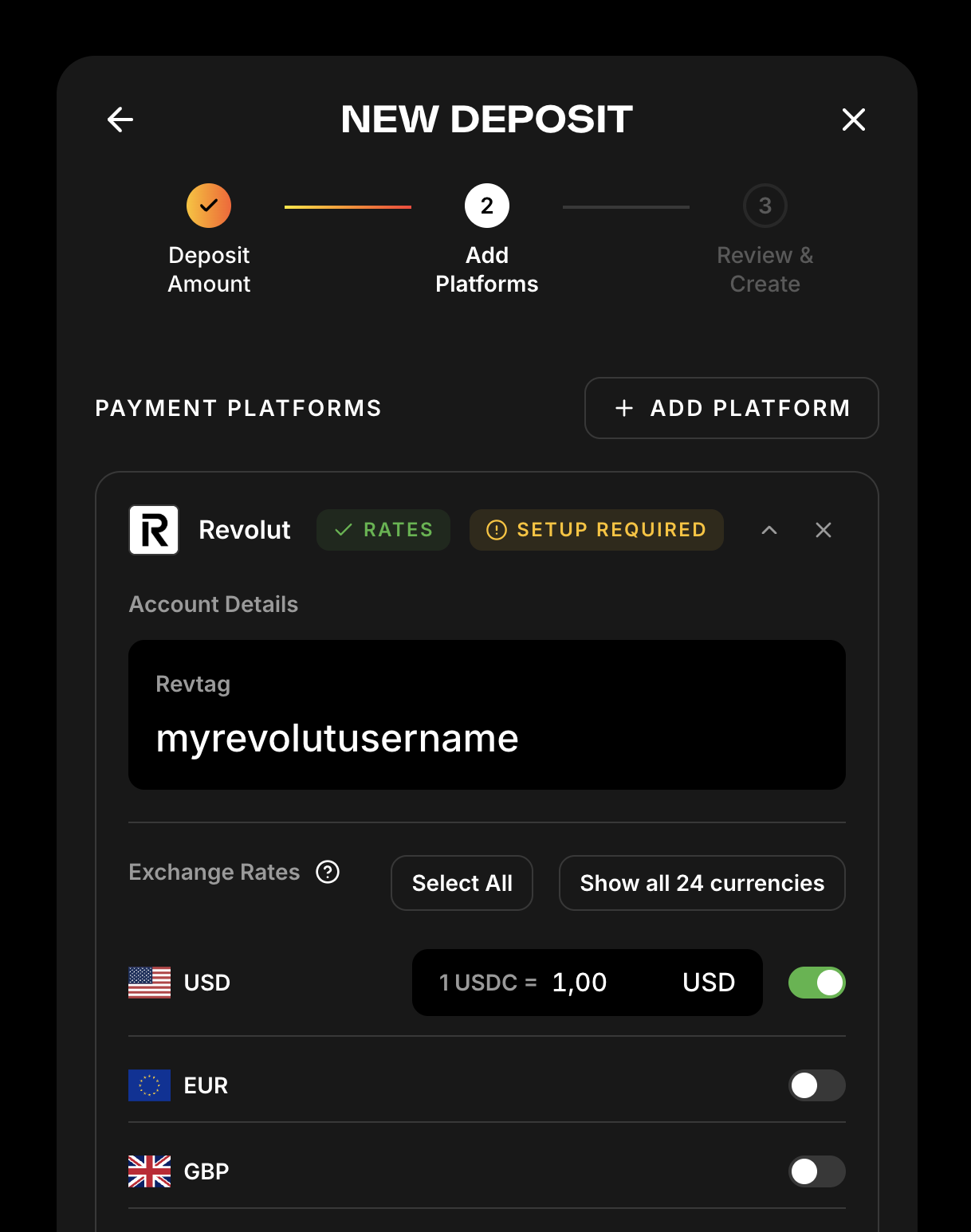Collapse the Revolut platform card
The width and height of the screenshot is (971, 1232).
click(x=769, y=530)
